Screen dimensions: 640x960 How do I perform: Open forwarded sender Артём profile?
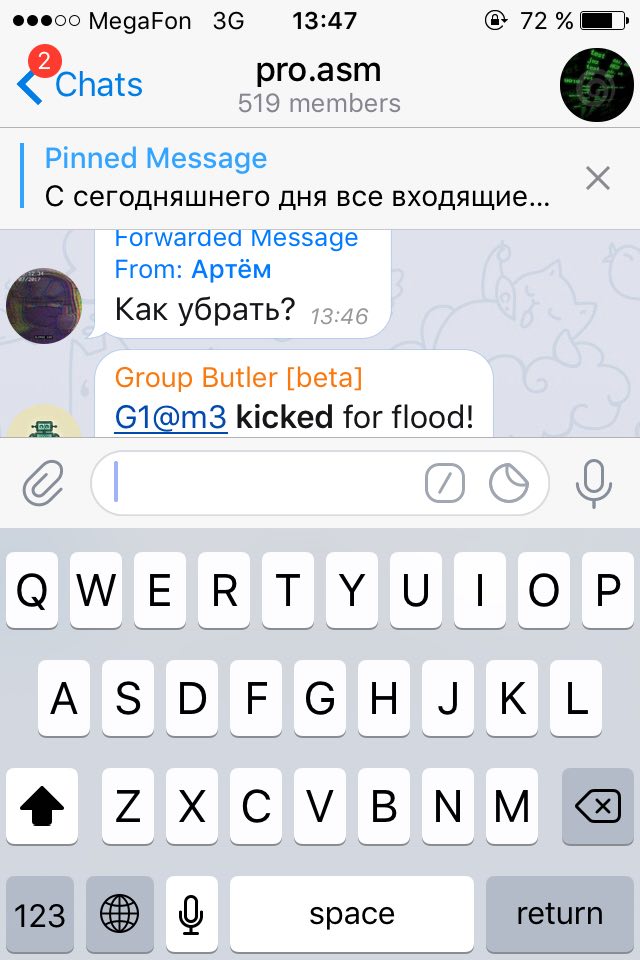(231, 269)
